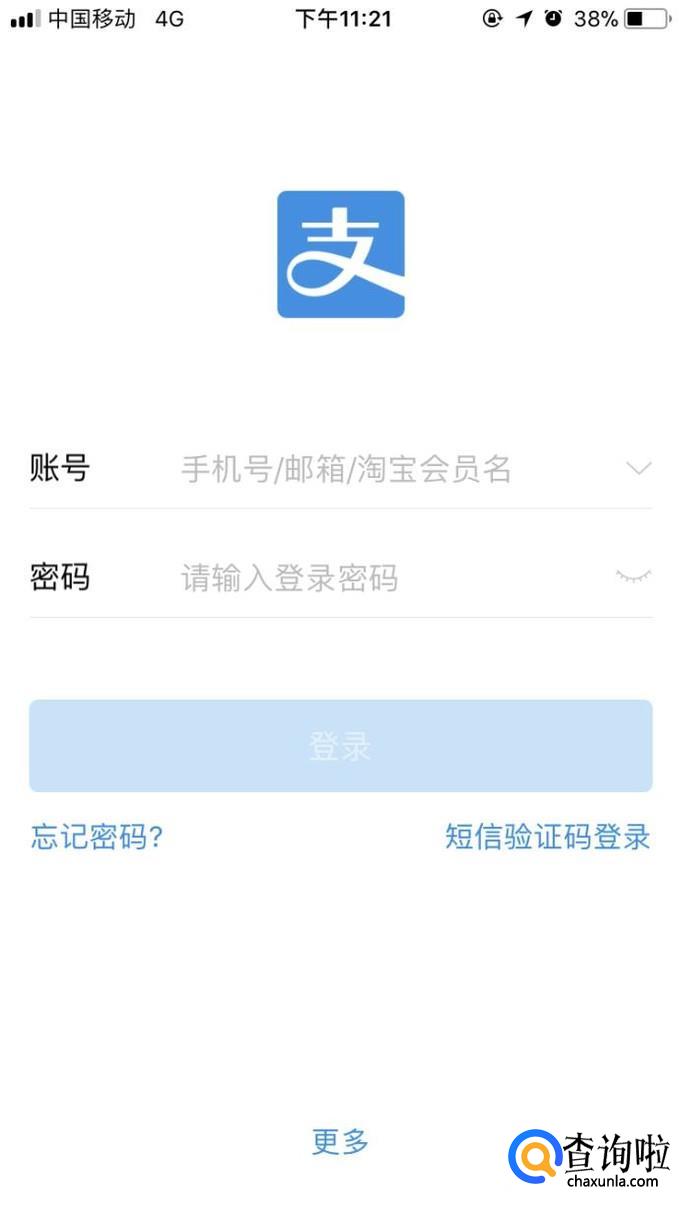Open 更多 options at bottom
The image size is (682, 1212).
click(340, 1140)
